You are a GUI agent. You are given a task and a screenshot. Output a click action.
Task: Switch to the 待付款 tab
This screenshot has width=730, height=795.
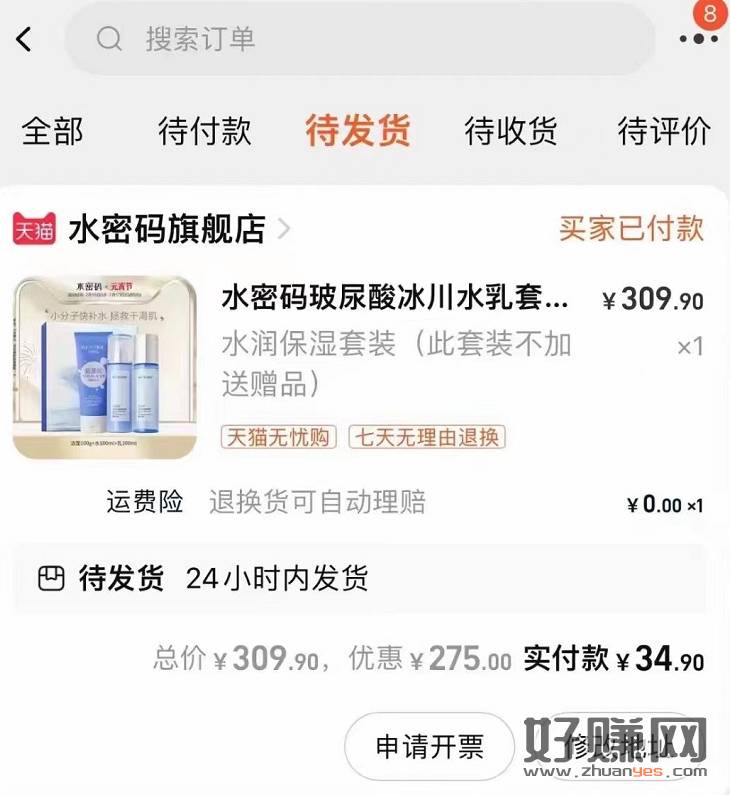(x=205, y=131)
